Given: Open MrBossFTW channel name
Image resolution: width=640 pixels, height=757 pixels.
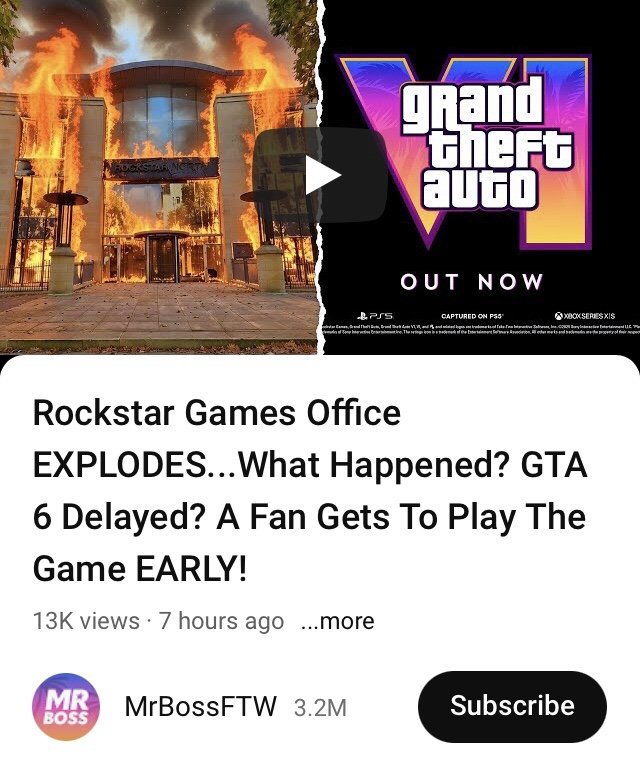Looking at the screenshot, I should point(200,707).
